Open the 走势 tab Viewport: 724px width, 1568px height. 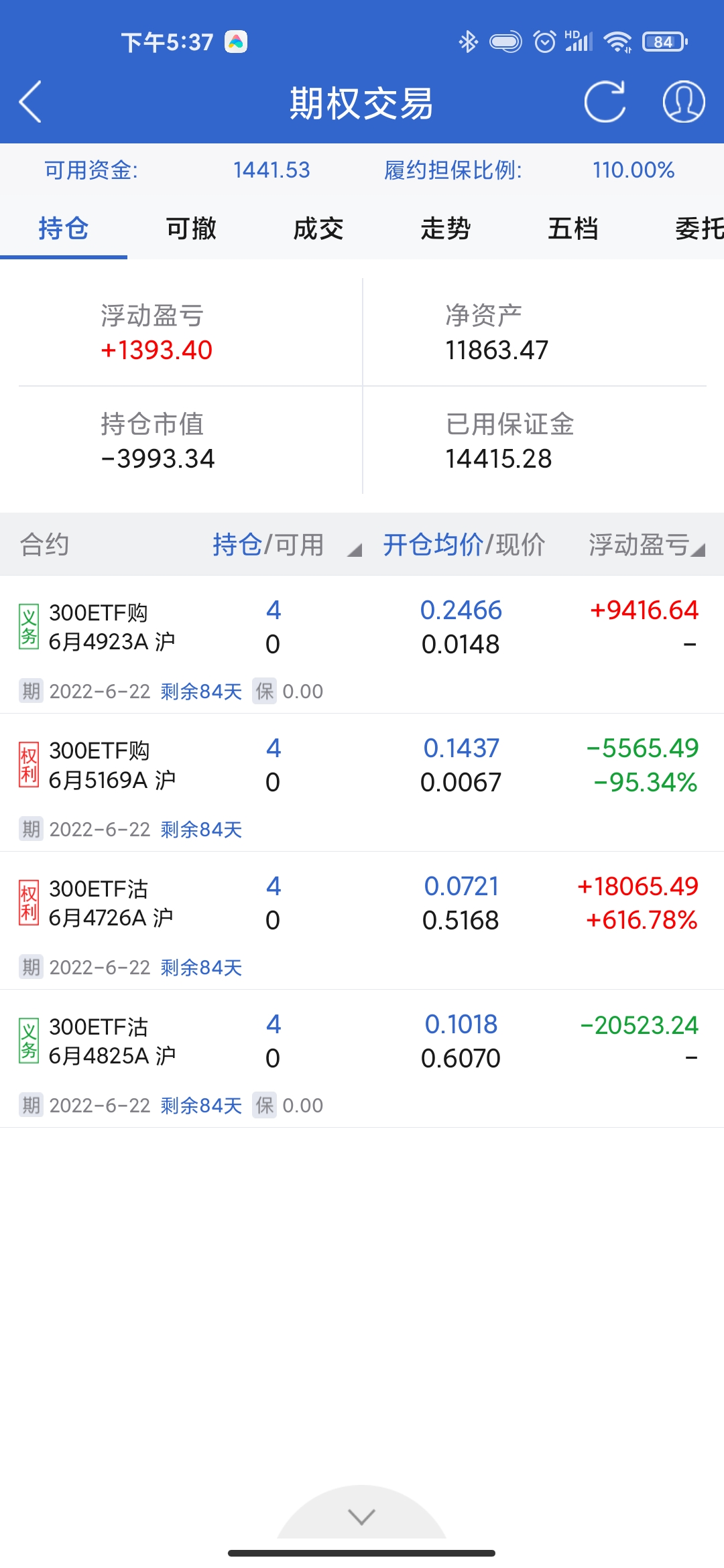(446, 228)
